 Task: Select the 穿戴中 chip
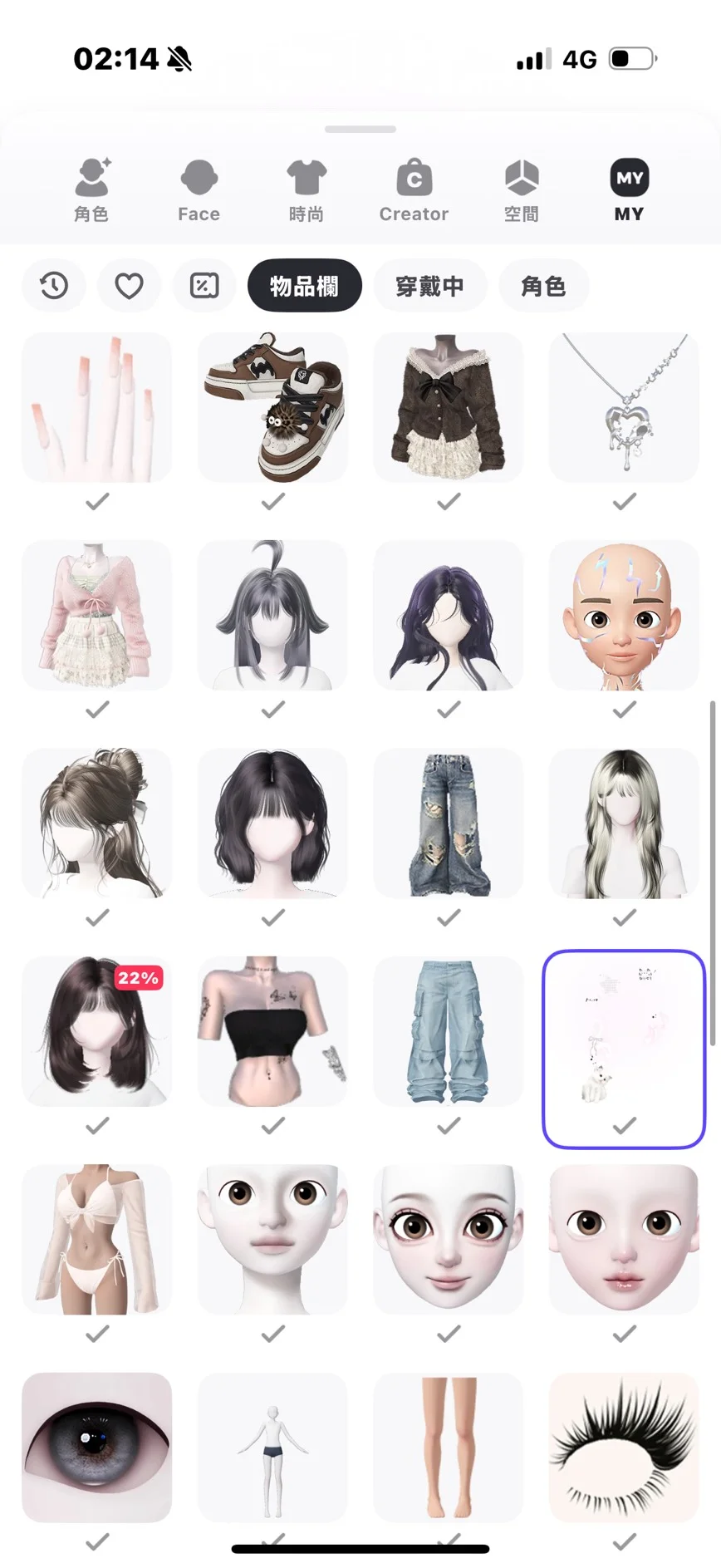coord(429,286)
